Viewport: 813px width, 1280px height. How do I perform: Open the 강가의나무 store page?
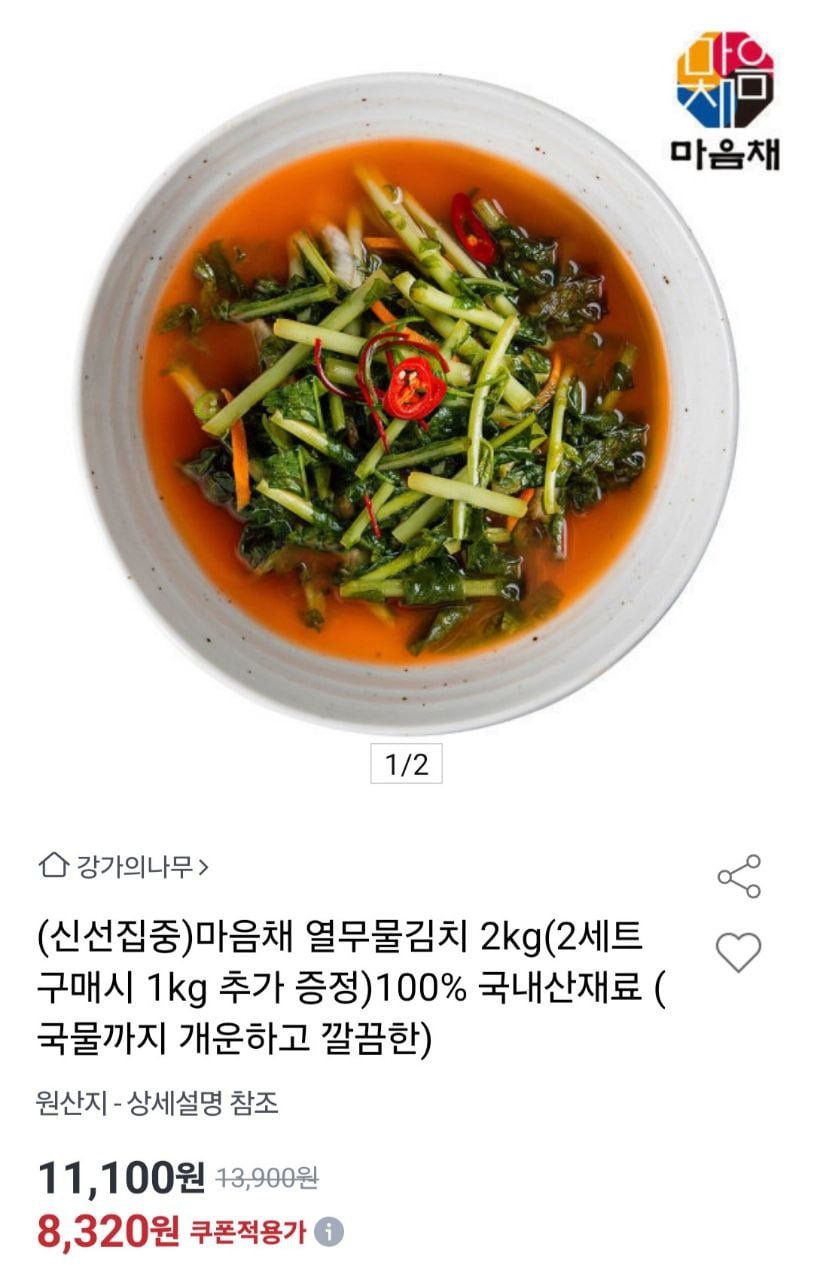click(125, 866)
